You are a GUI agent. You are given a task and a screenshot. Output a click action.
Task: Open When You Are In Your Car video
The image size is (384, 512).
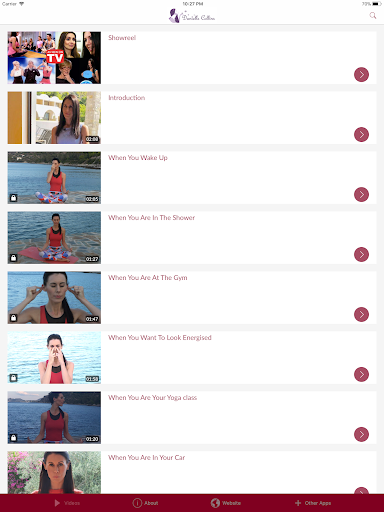coord(192,472)
